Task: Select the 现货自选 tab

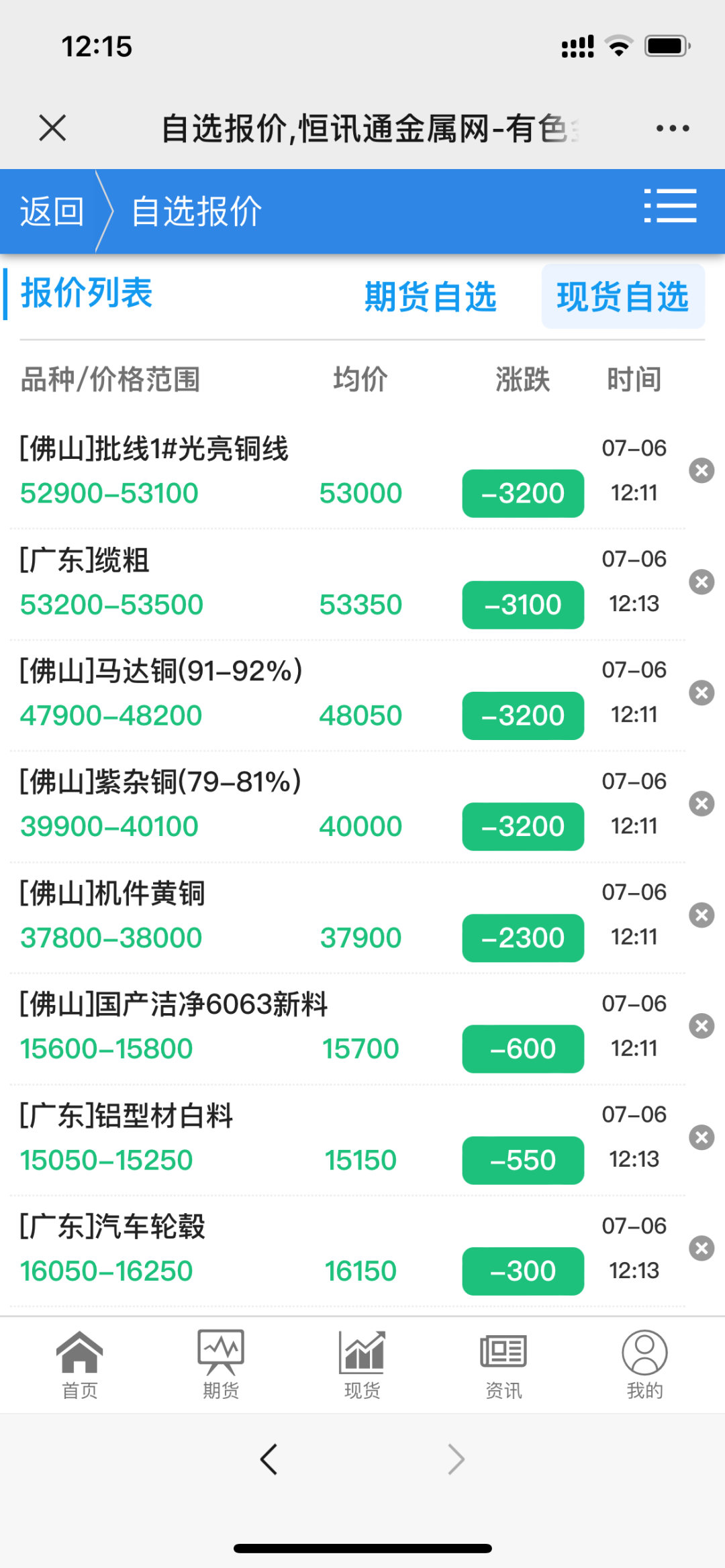Action: tap(622, 297)
